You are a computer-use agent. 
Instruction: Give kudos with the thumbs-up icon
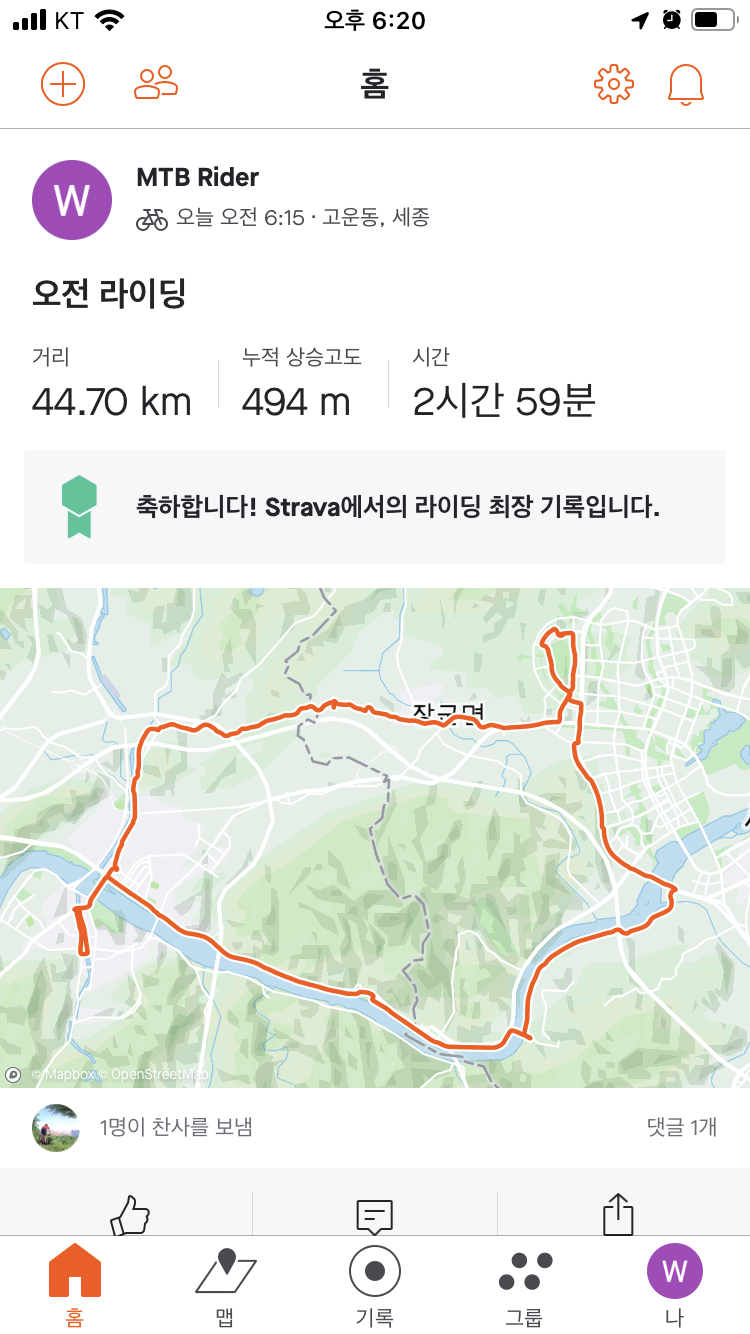pyautogui.click(x=129, y=1214)
